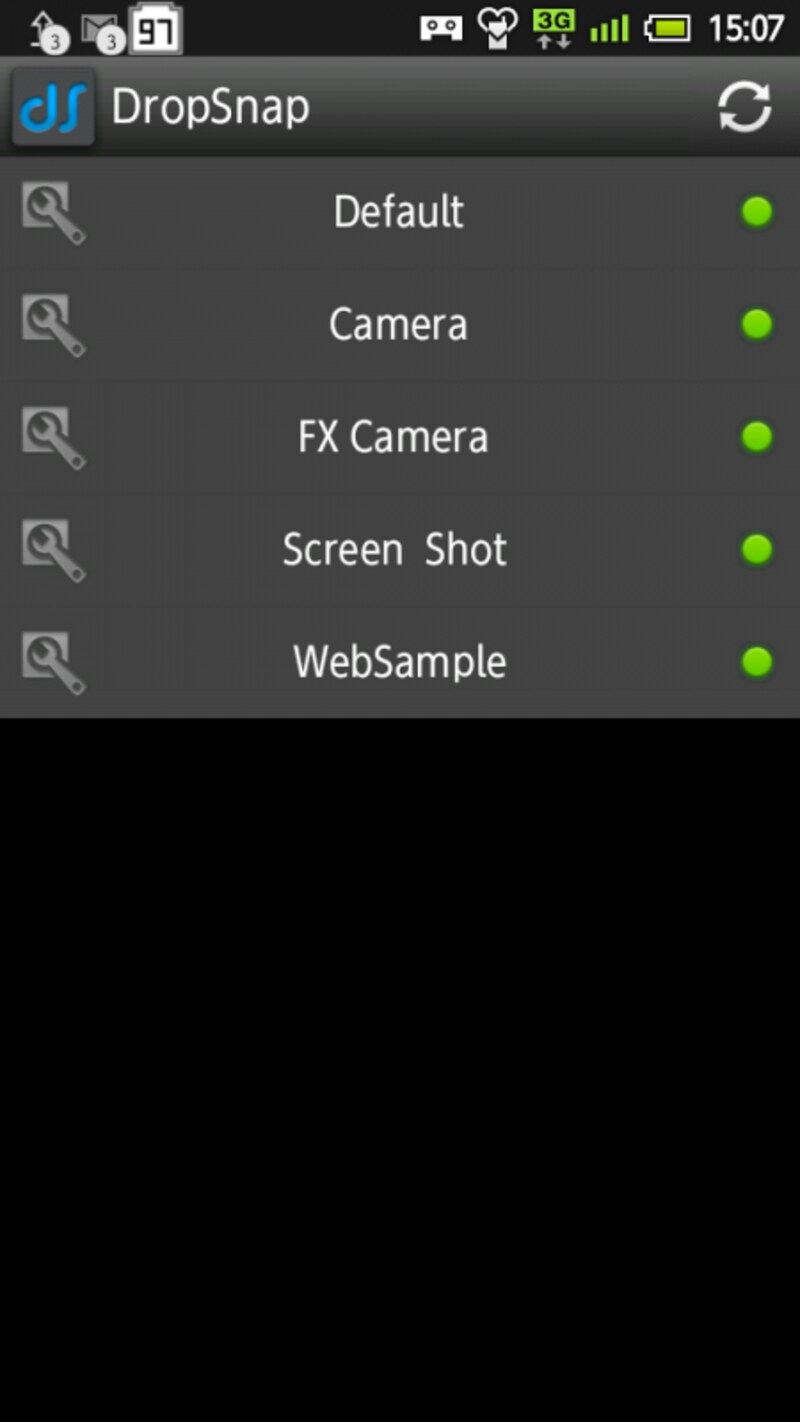Choose the WebSample row
800x1422 pixels.
399,663
